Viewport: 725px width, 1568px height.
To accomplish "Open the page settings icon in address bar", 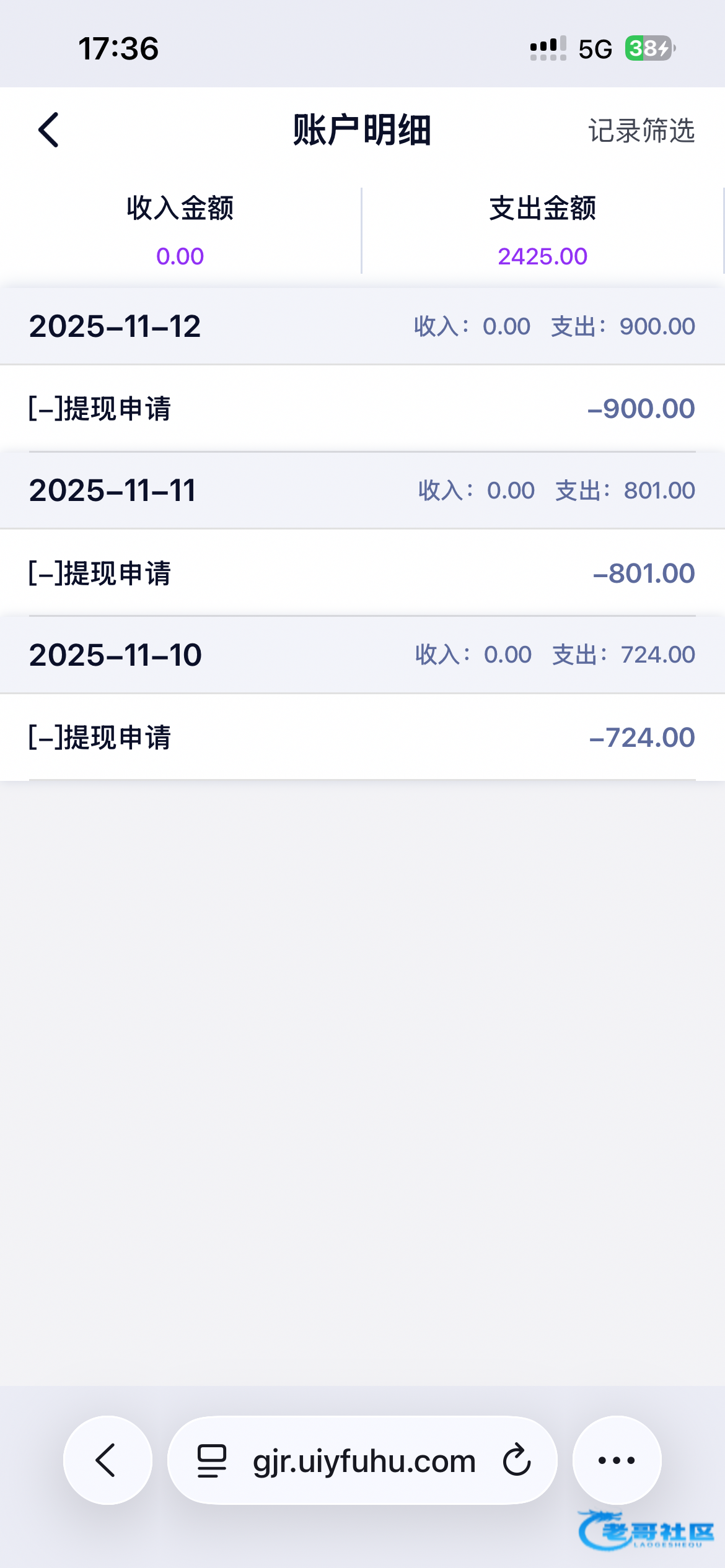I will click(x=212, y=1460).
